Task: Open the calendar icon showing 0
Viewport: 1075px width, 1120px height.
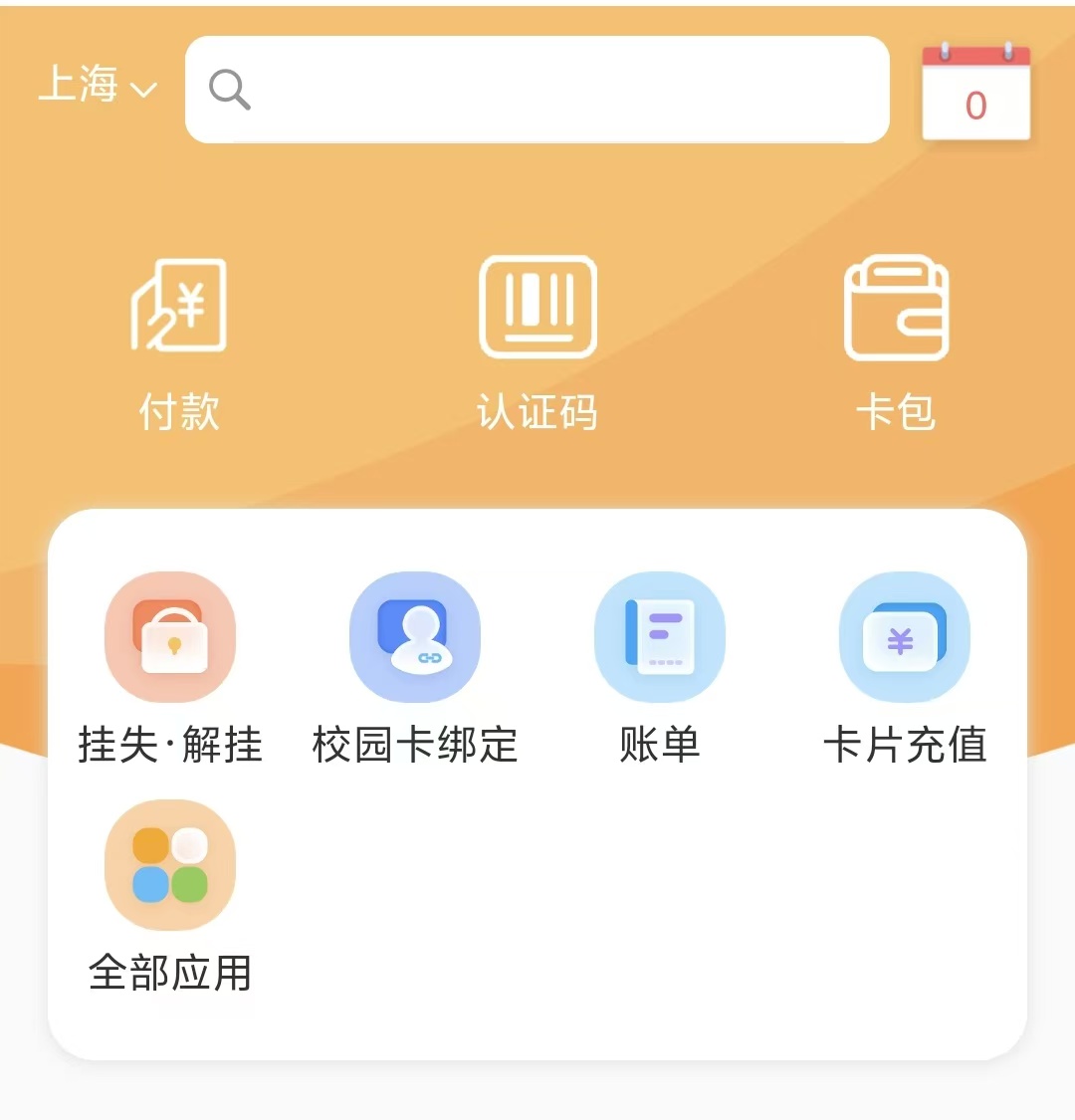Action: [975, 94]
